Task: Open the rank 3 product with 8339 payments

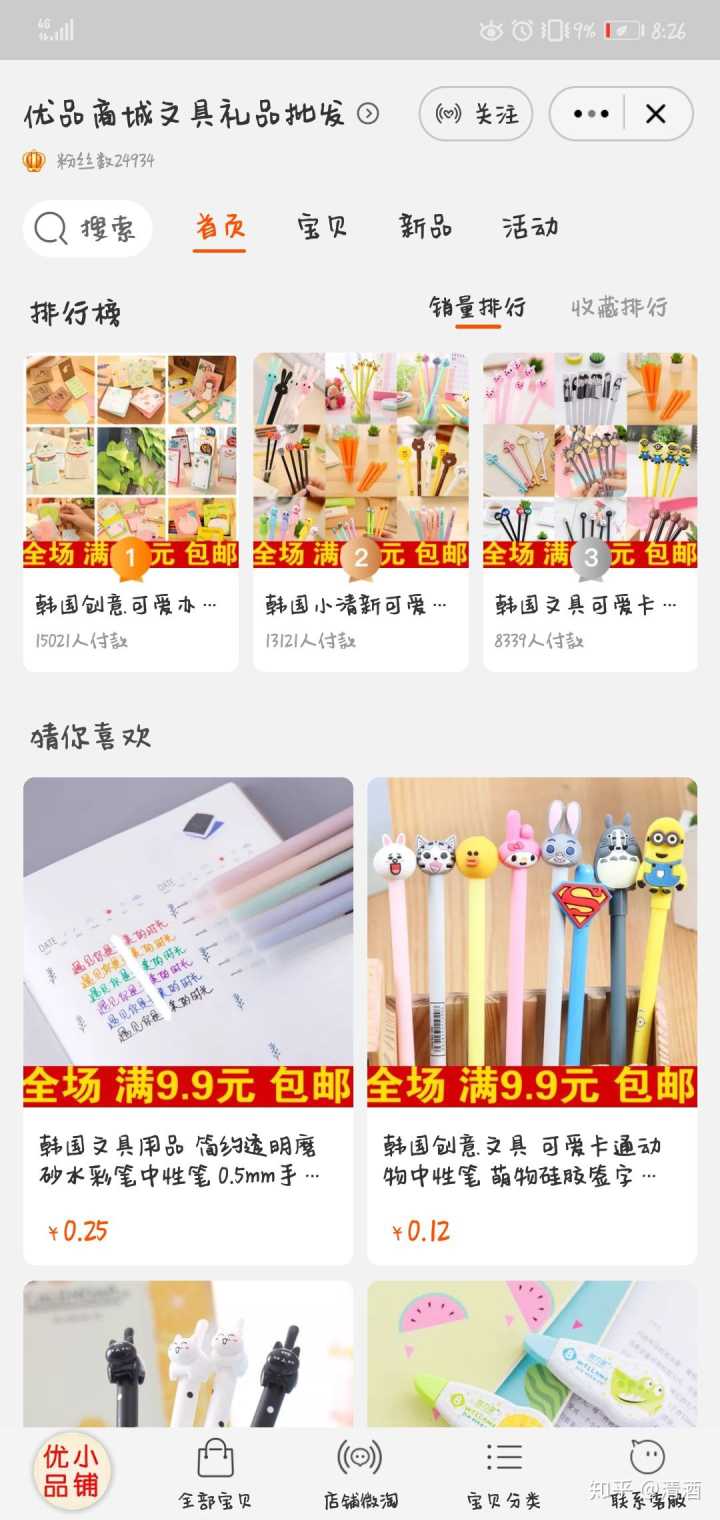Action: click(590, 510)
